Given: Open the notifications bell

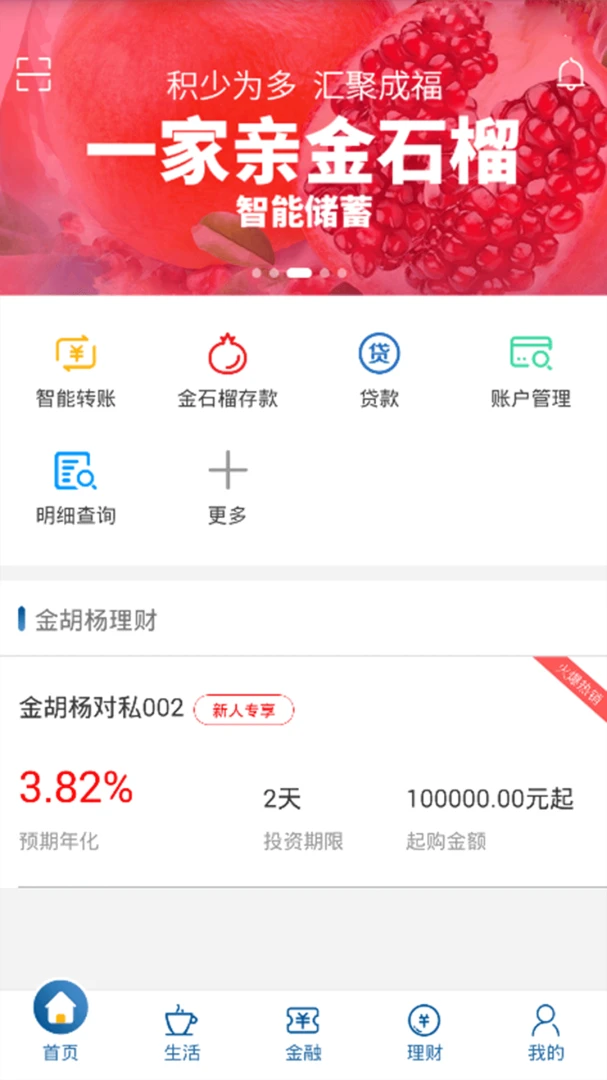Looking at the screenshot, I should (571, 75).
